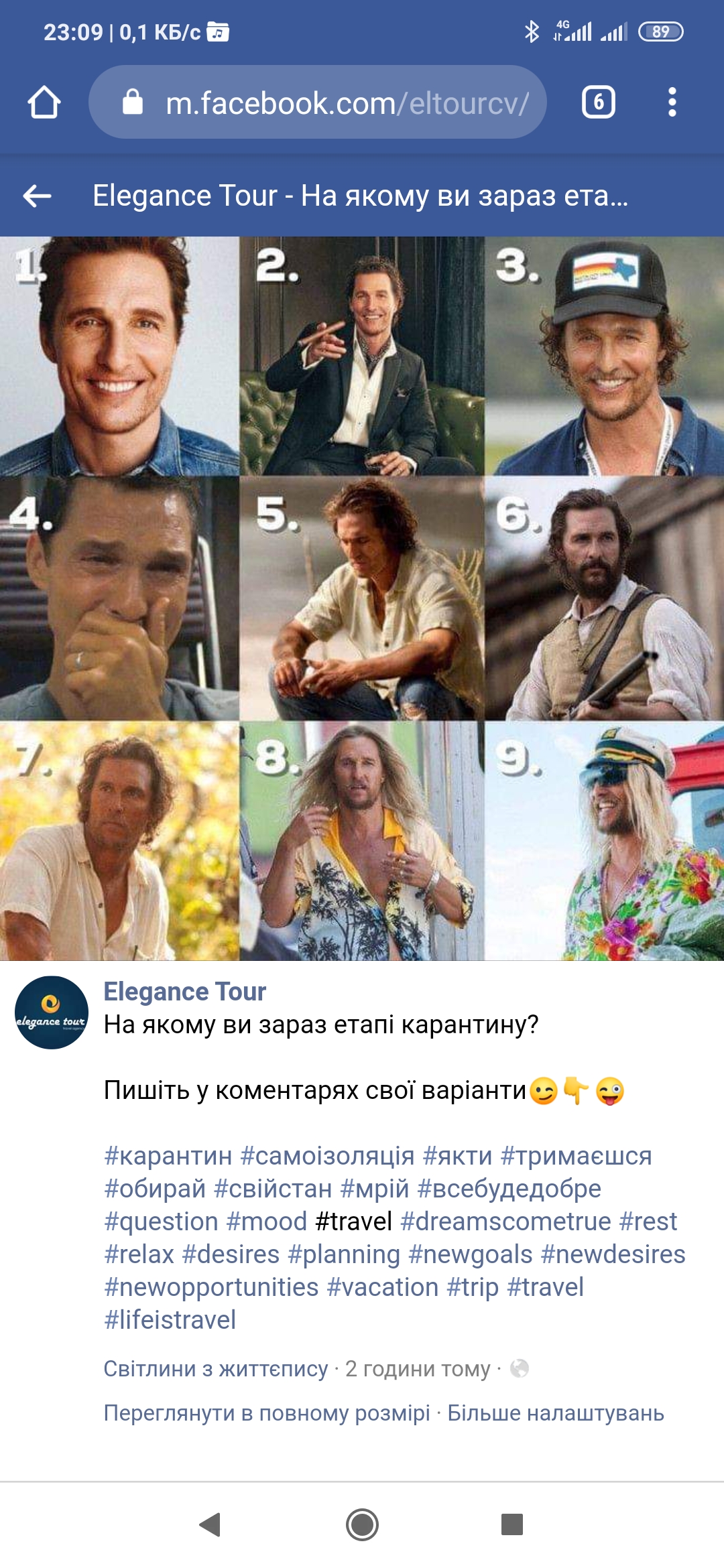Open the #карантин hashtag
Viewport: 724px width, 1568px height.
click(168, 1156)
